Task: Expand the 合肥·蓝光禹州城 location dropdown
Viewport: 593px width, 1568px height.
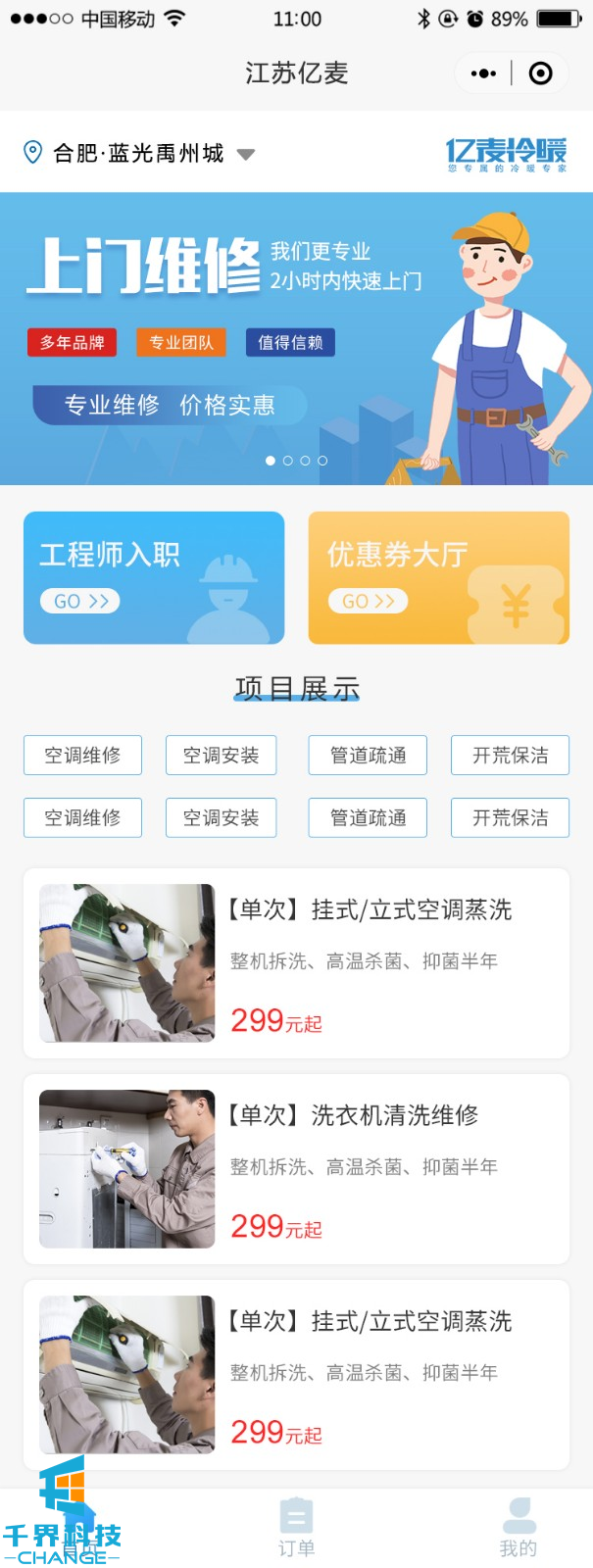Action: 246,154
